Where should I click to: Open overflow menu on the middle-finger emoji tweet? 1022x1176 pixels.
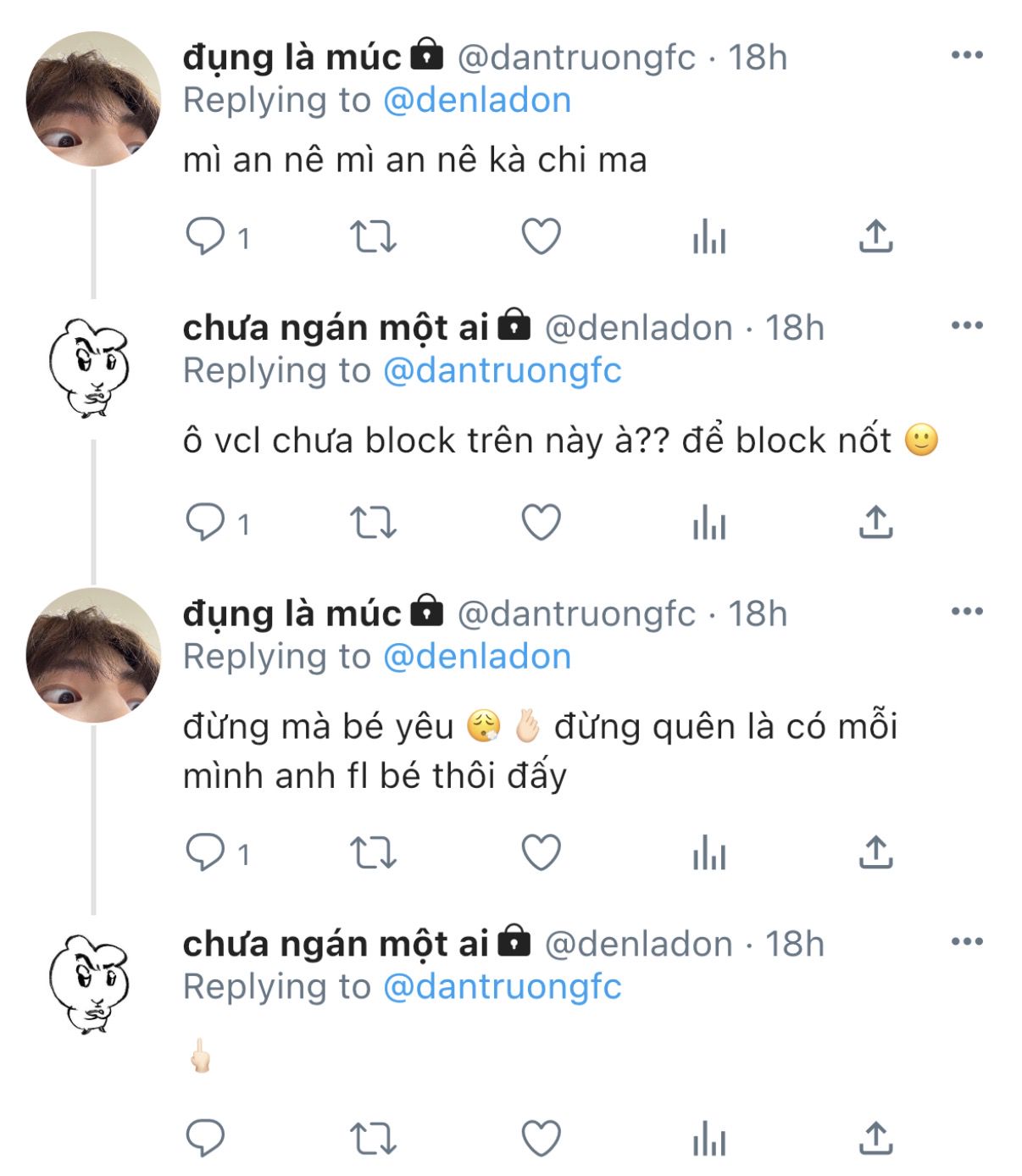(966, 941)
